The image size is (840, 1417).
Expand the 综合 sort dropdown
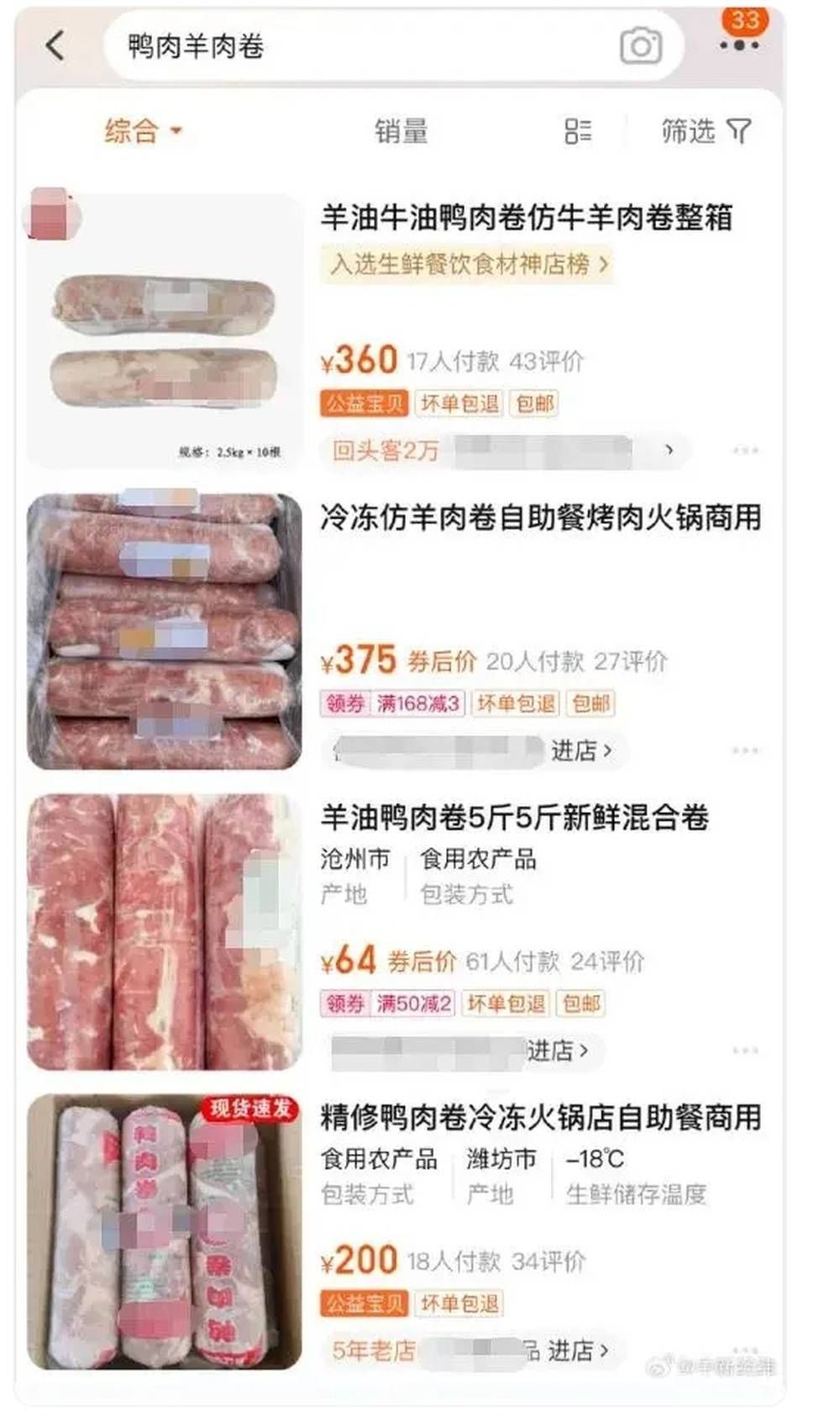143,131
